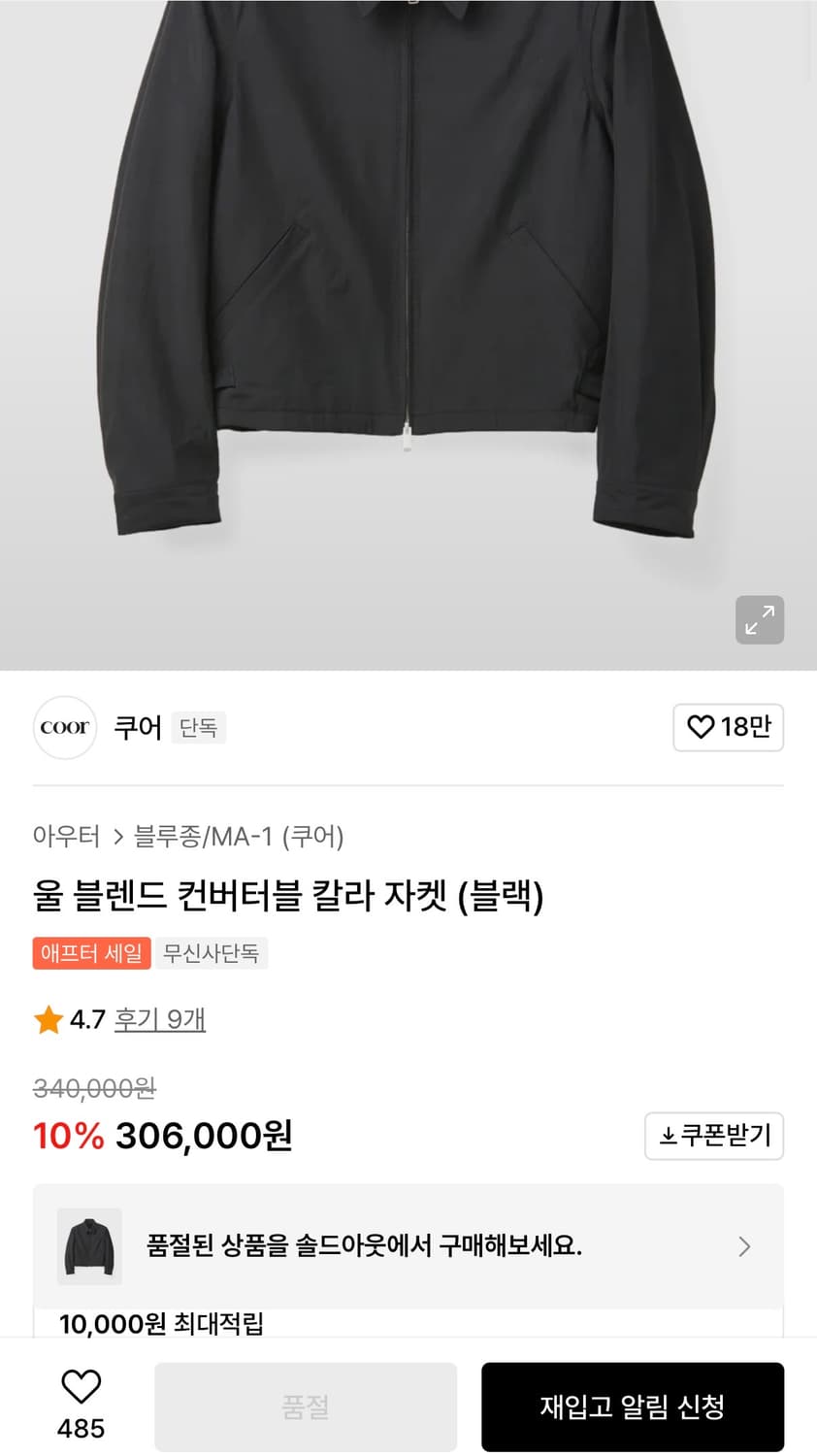
Task: Click the disabled 품절 button
Action: [x=306, y=1406]
